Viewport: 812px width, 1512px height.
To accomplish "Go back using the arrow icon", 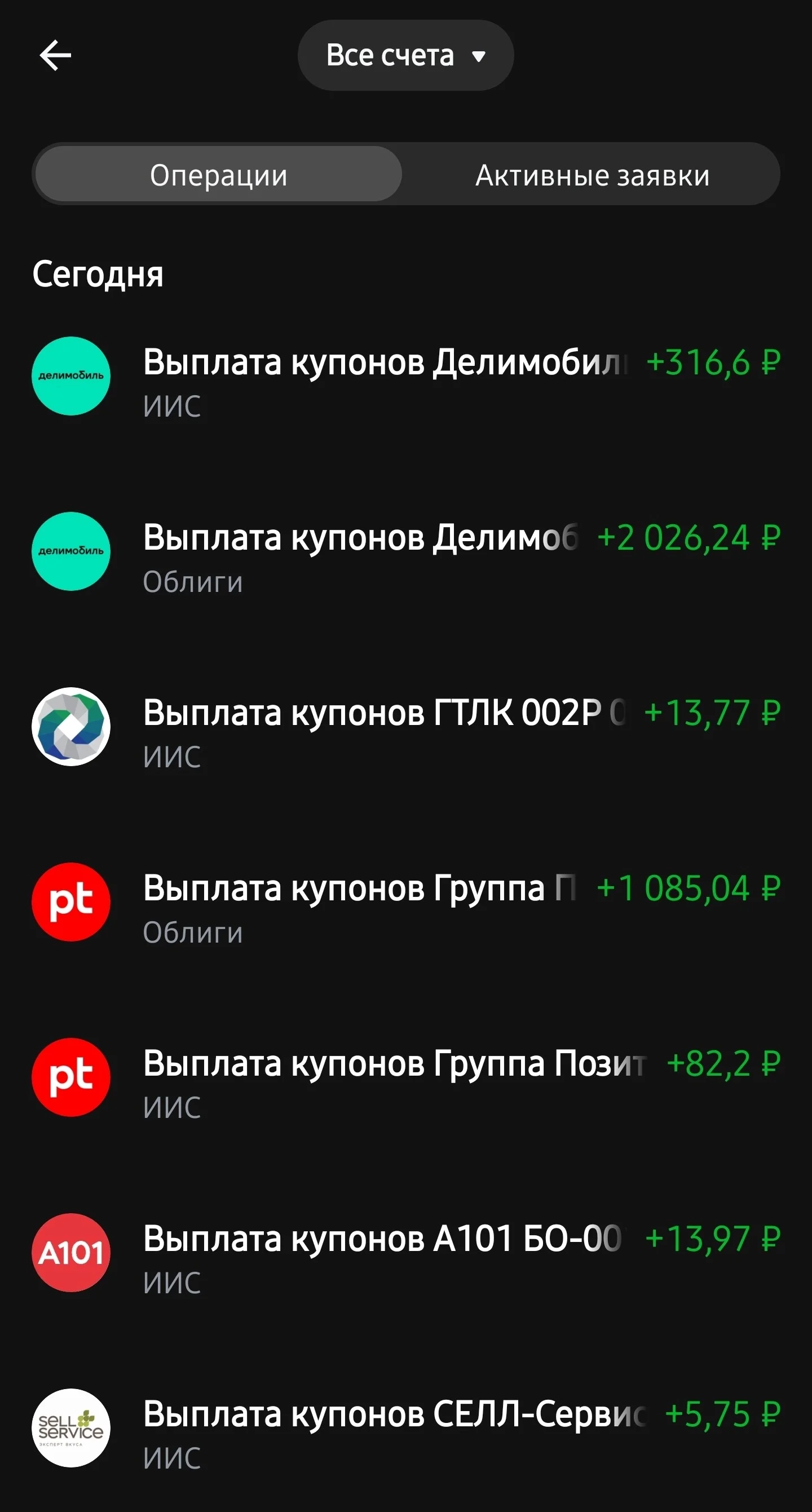I will coord(55,55).
